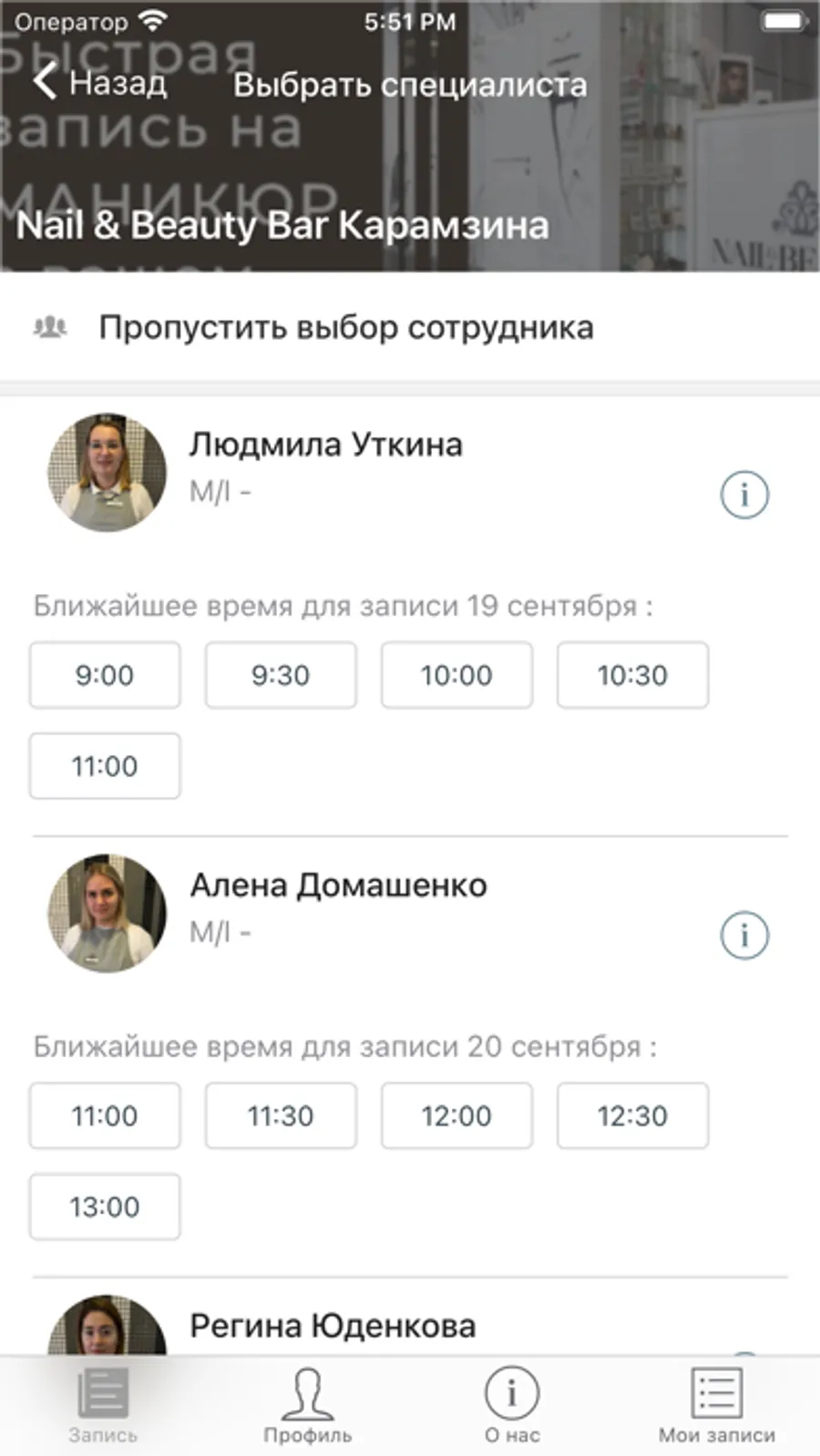820x1456 pixels.
Task: Select specialist Регина Юденкова
Action: (333, 1326)
